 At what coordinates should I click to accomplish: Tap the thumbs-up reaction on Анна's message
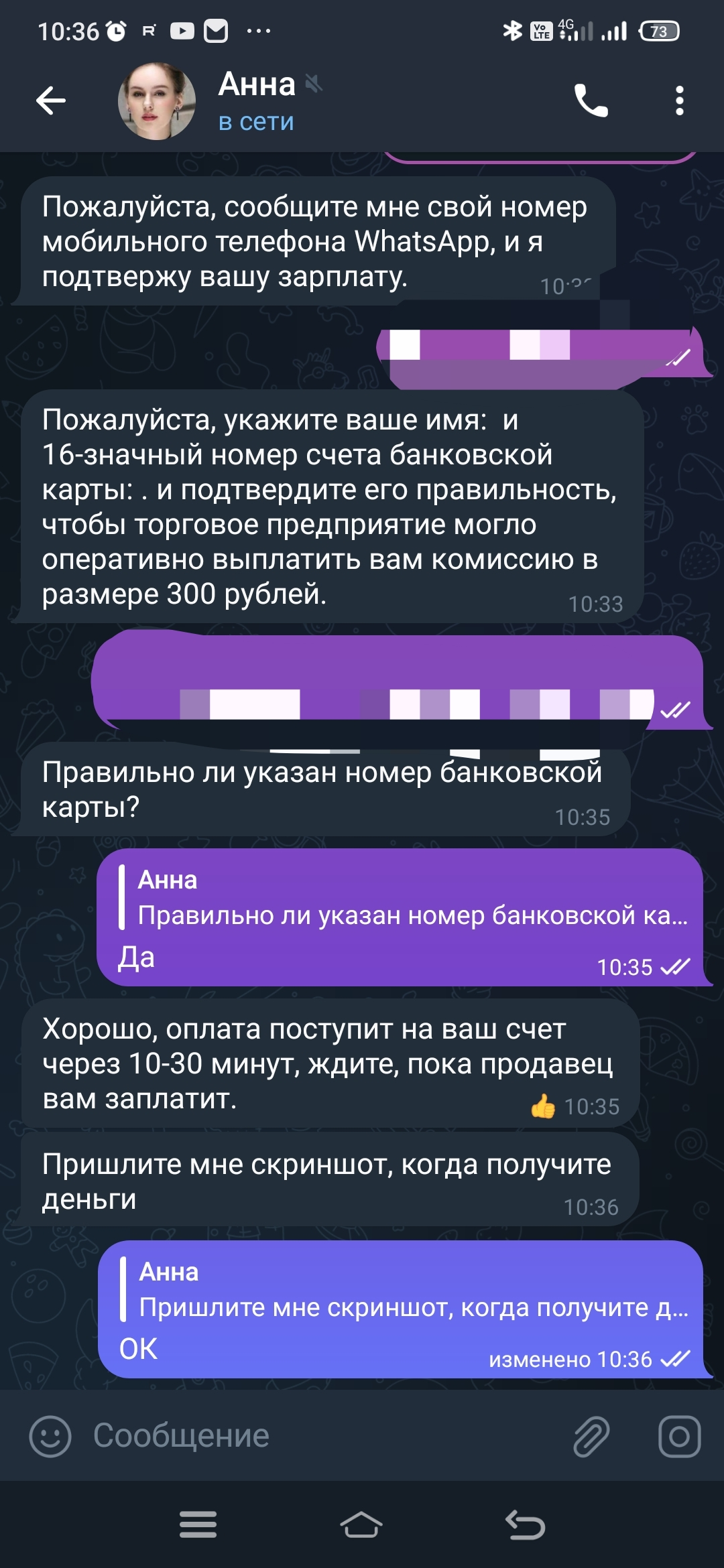542,1106
